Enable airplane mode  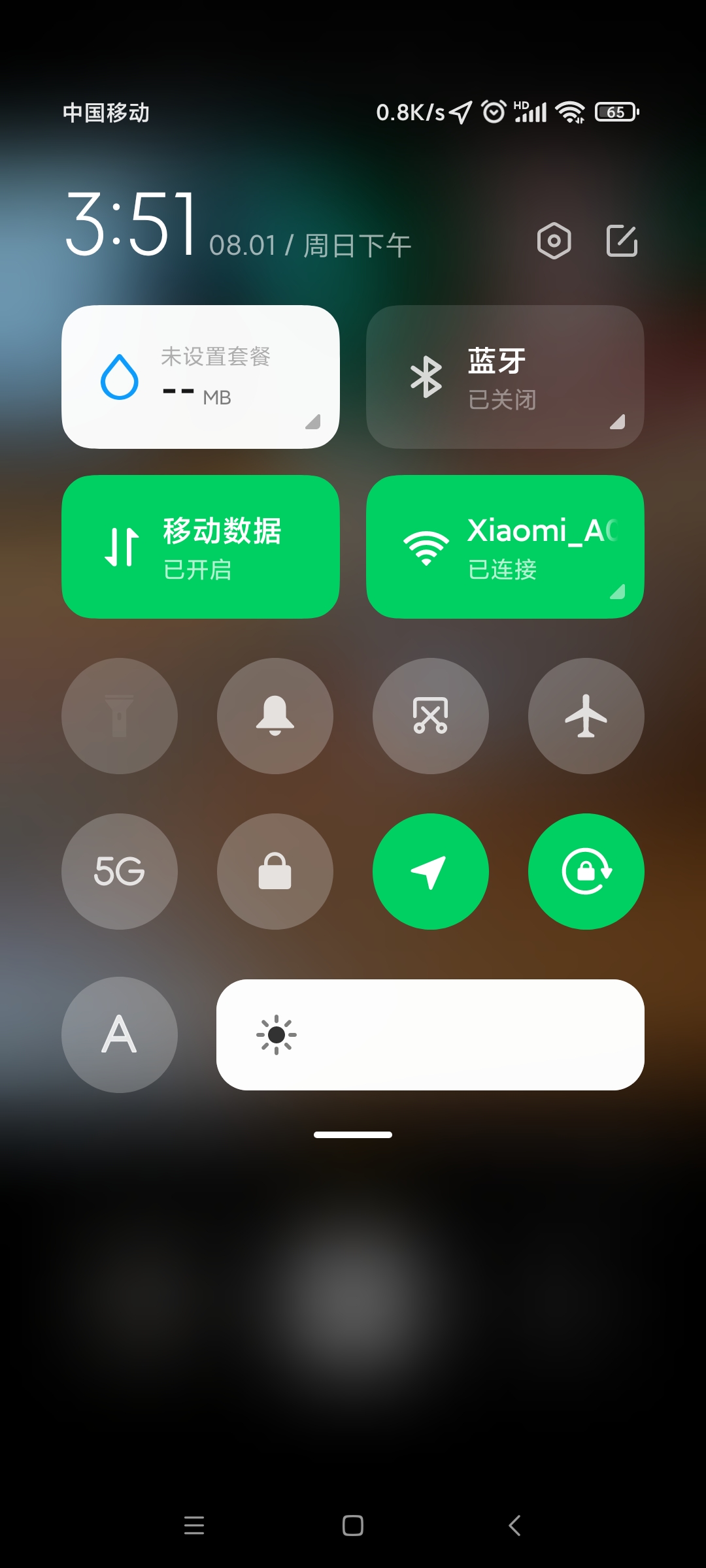click(586, 716)
